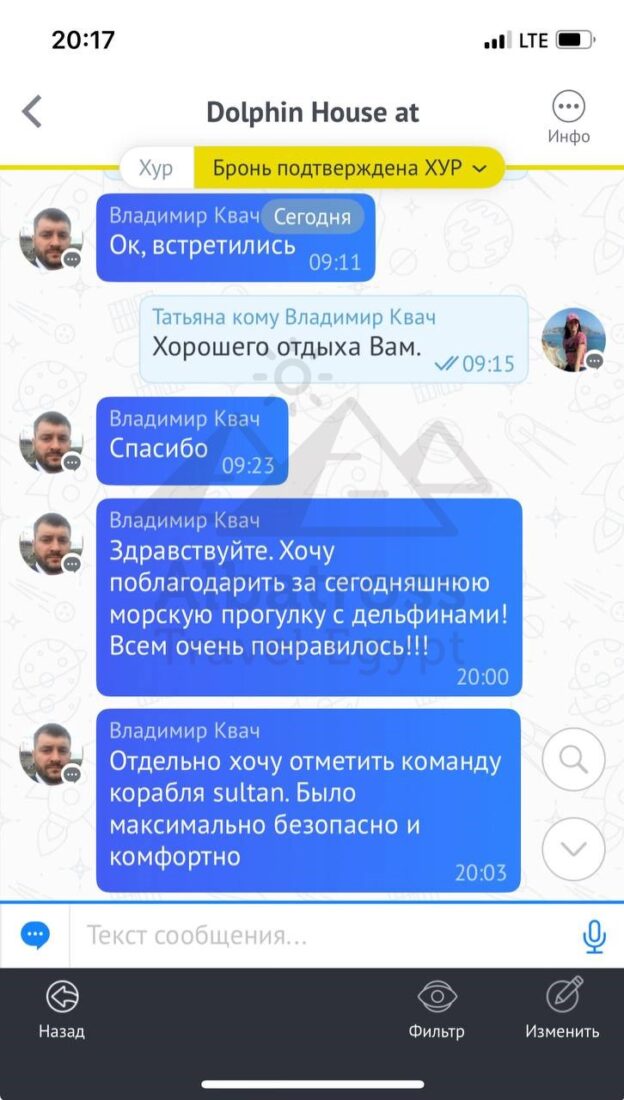Select the Хур chip
Image resolution: width=624 pixels, height=1100 pixels.
click(x=156, y=168)
